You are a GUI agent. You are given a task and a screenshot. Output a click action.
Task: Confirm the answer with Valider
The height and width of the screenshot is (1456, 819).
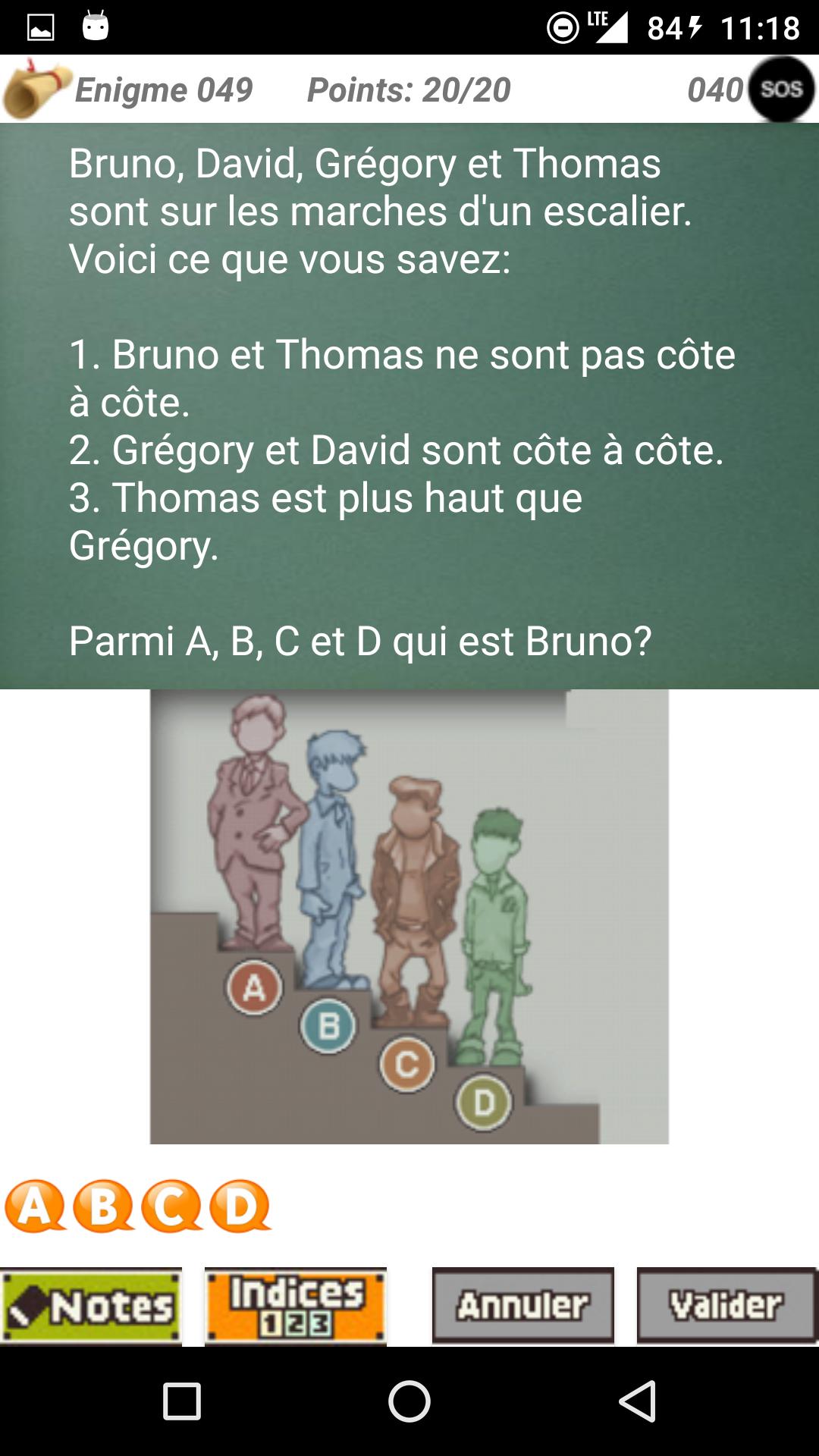coord(726,1306)
